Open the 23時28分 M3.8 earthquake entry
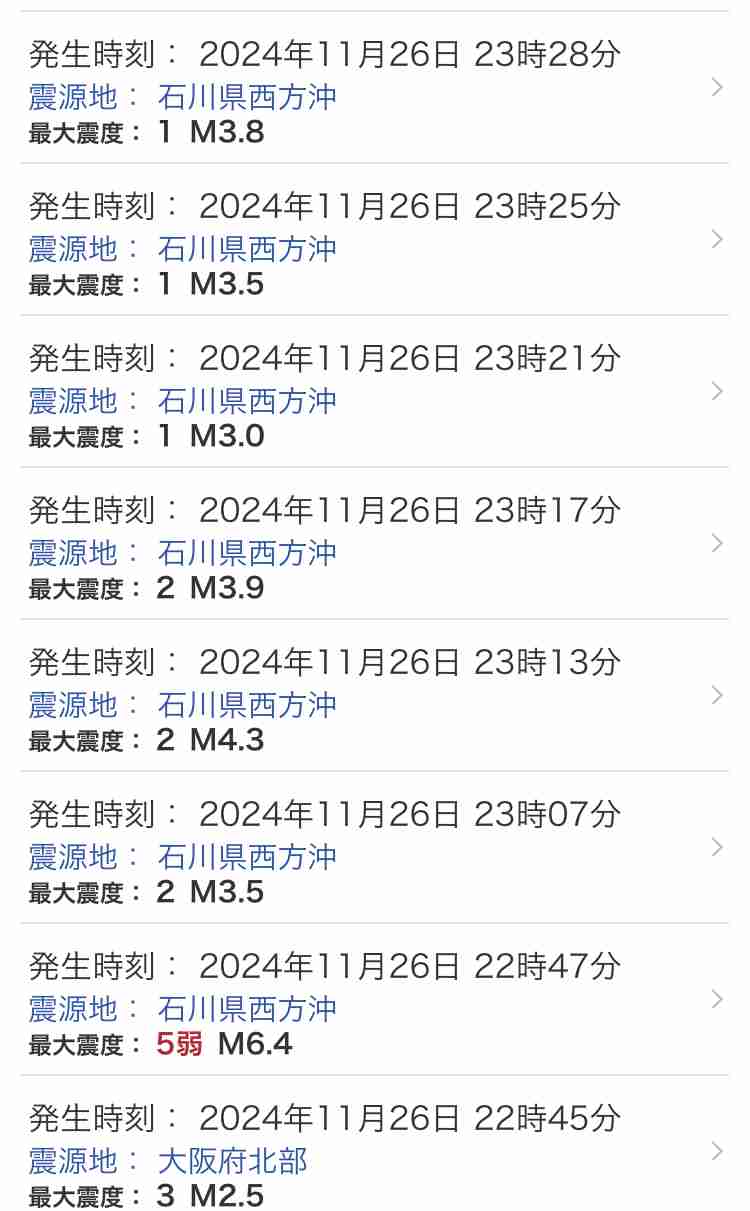Viewport: 750px width, 1211px height. pos(375,88)
